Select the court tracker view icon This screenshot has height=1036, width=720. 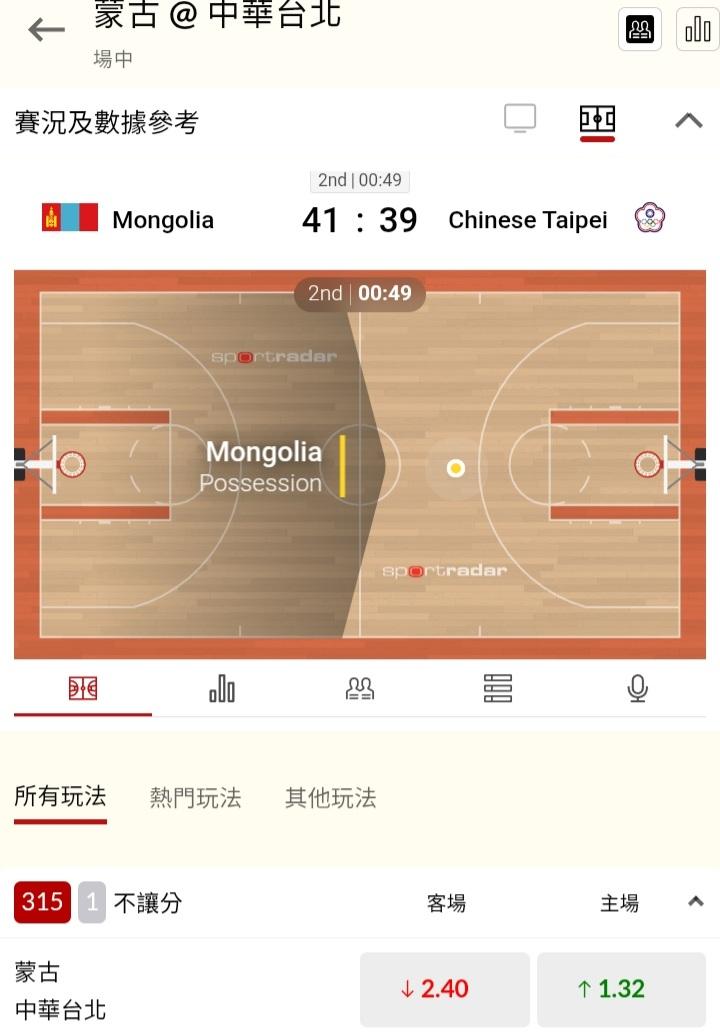[x=597, y=121]
